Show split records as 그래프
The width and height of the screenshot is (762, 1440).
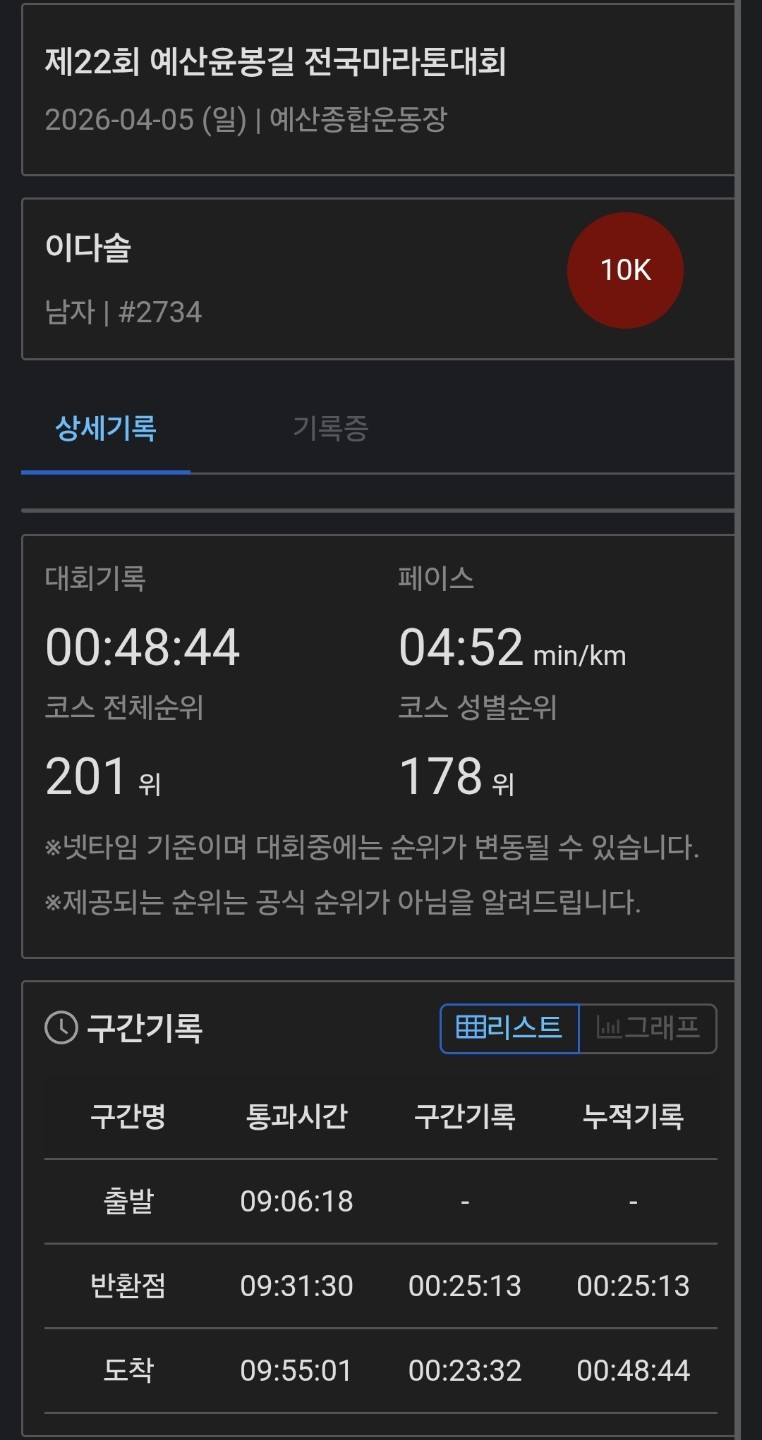(x=648, y=1028)
